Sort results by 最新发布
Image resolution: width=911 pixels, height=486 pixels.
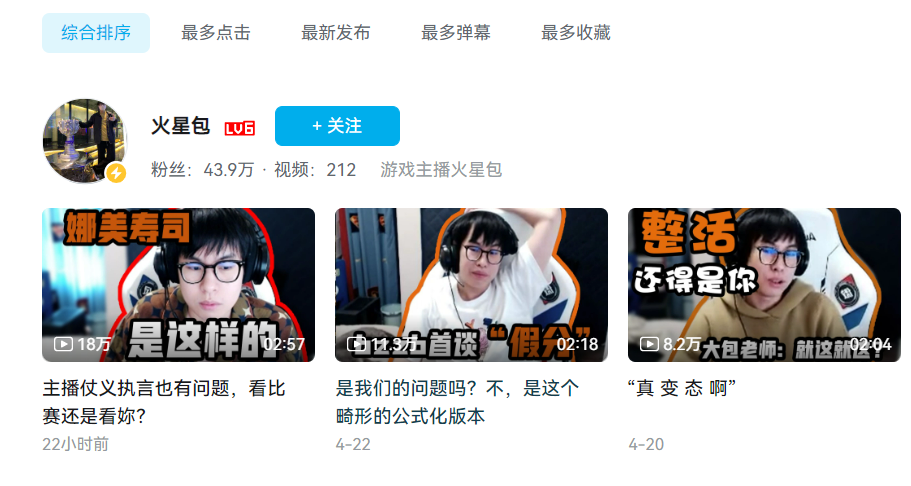pyautogui.click(x=336, y=33)
